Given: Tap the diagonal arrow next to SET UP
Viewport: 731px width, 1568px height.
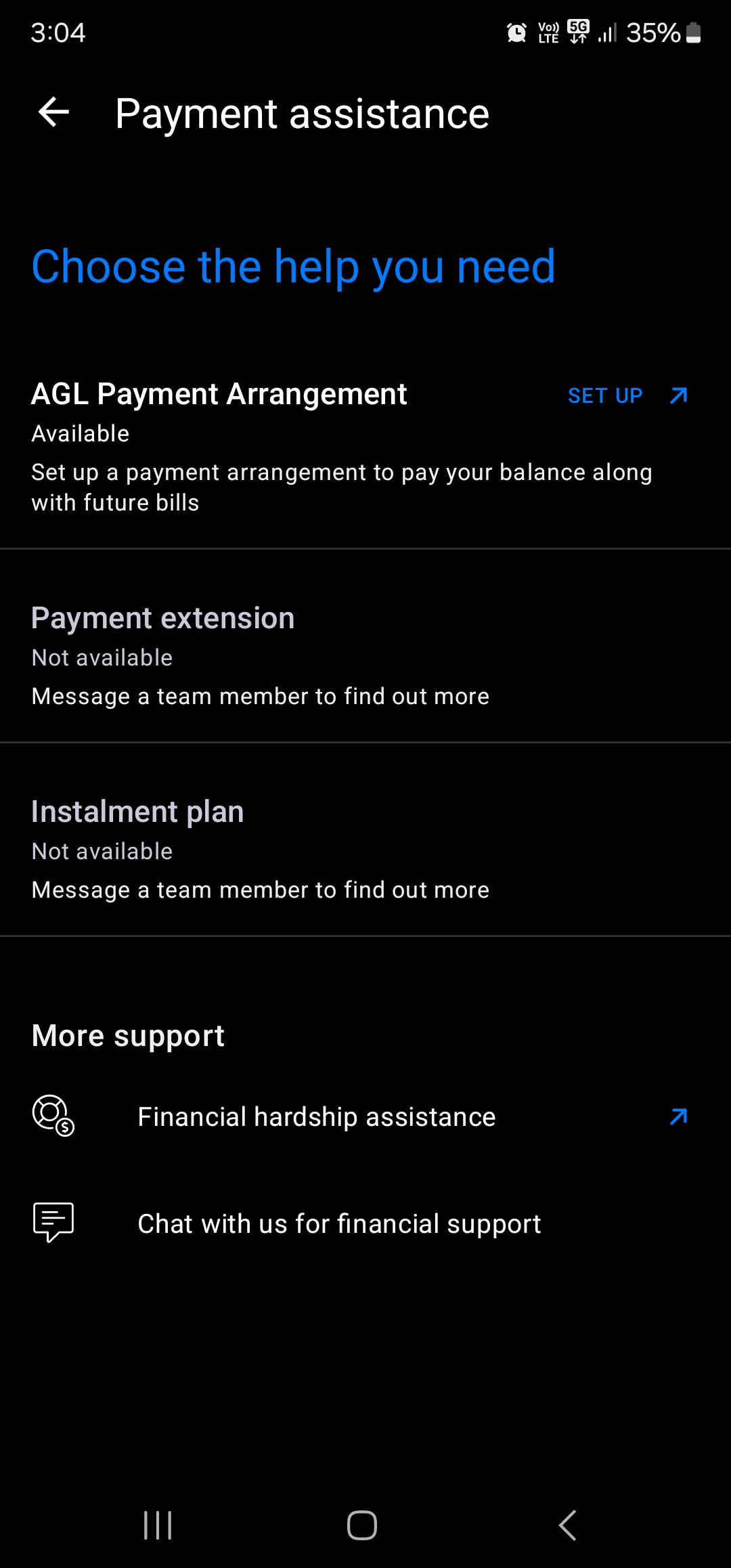Looking at the screenshot, I should pyautogui.click(x=678, y=395).
